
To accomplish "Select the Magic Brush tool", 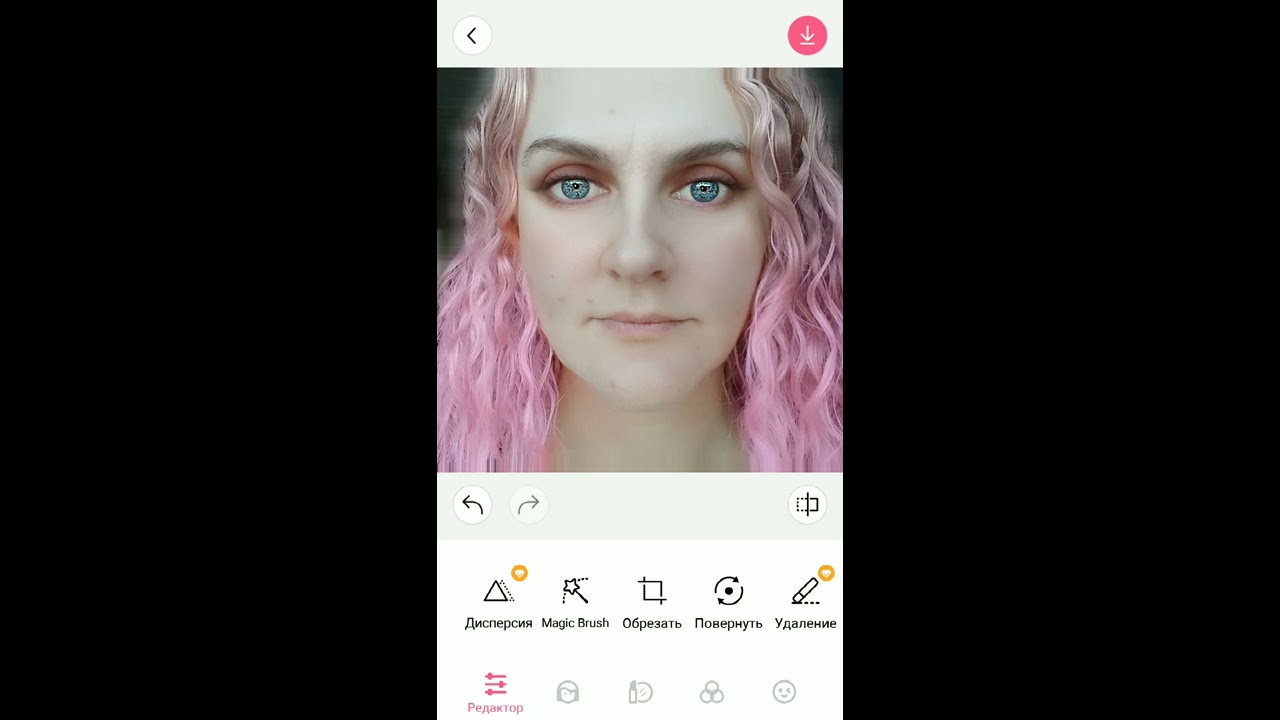I will tap(575, 600).
